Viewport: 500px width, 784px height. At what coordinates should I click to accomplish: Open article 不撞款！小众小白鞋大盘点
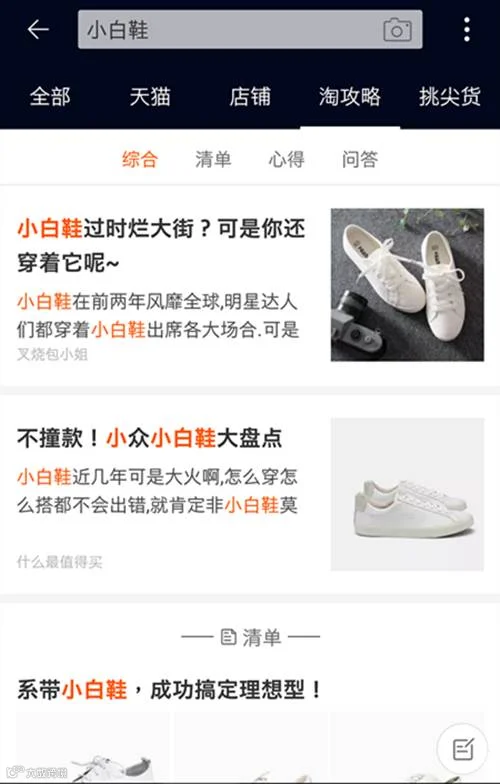pos(250,494)
